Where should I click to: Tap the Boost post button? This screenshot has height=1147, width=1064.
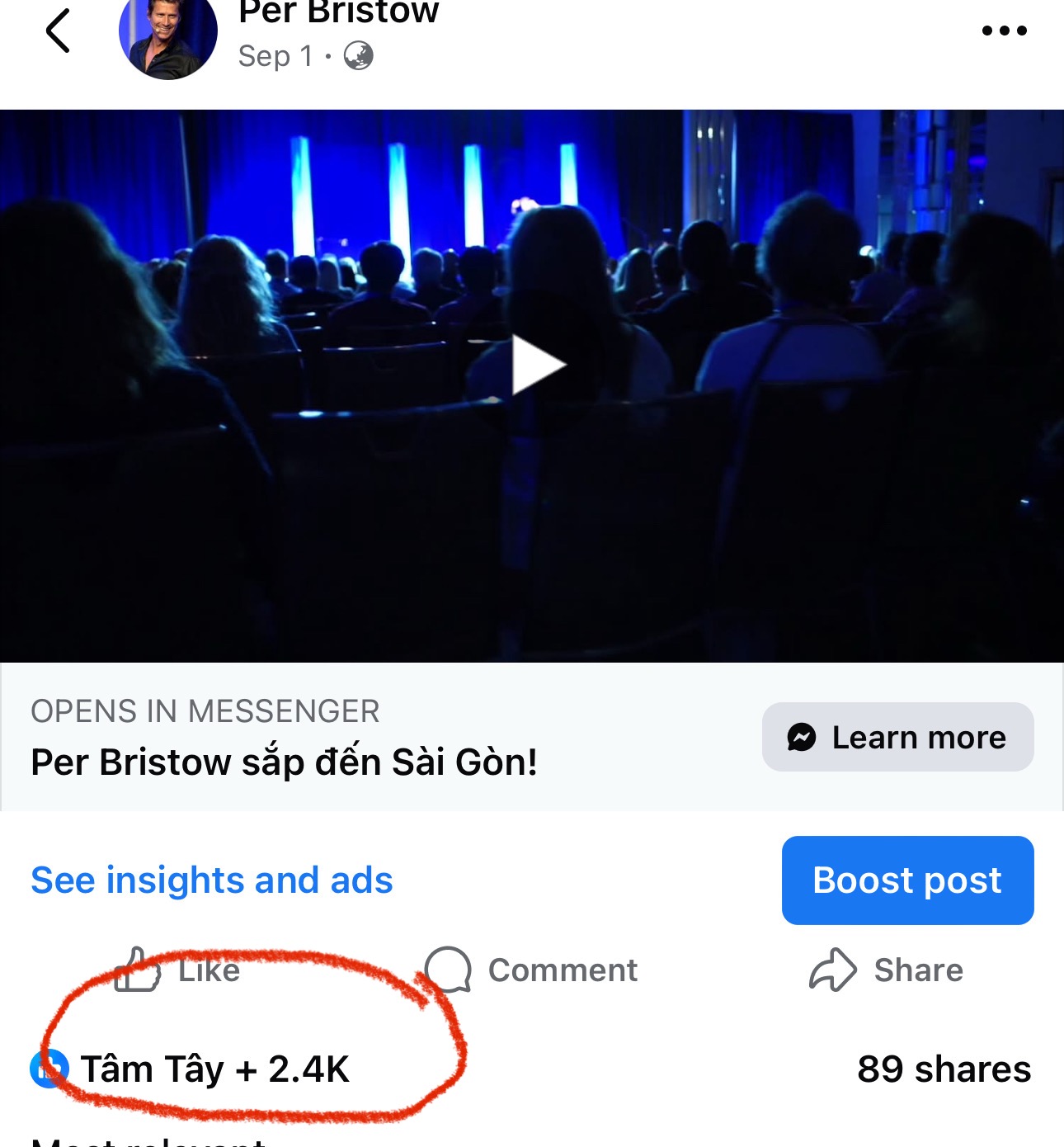pyautogui.click(x=907, y=880)
